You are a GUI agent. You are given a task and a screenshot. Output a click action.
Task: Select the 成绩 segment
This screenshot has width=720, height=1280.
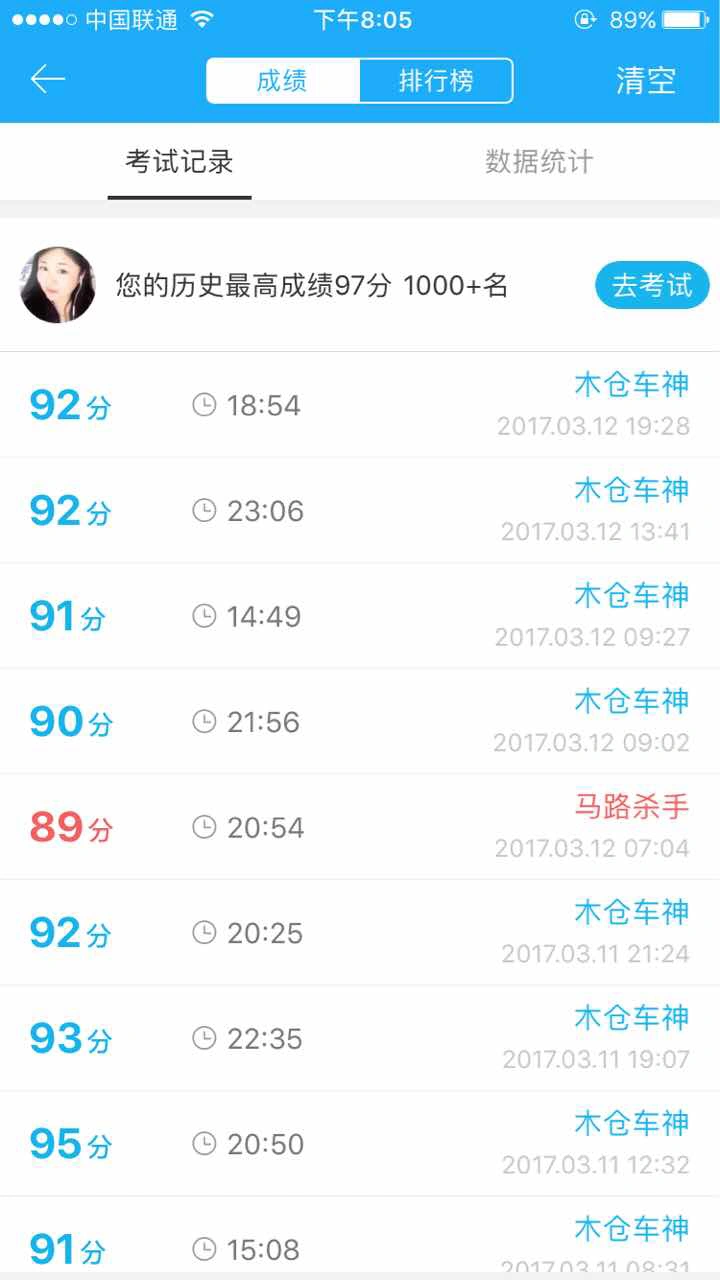[283, 81]
